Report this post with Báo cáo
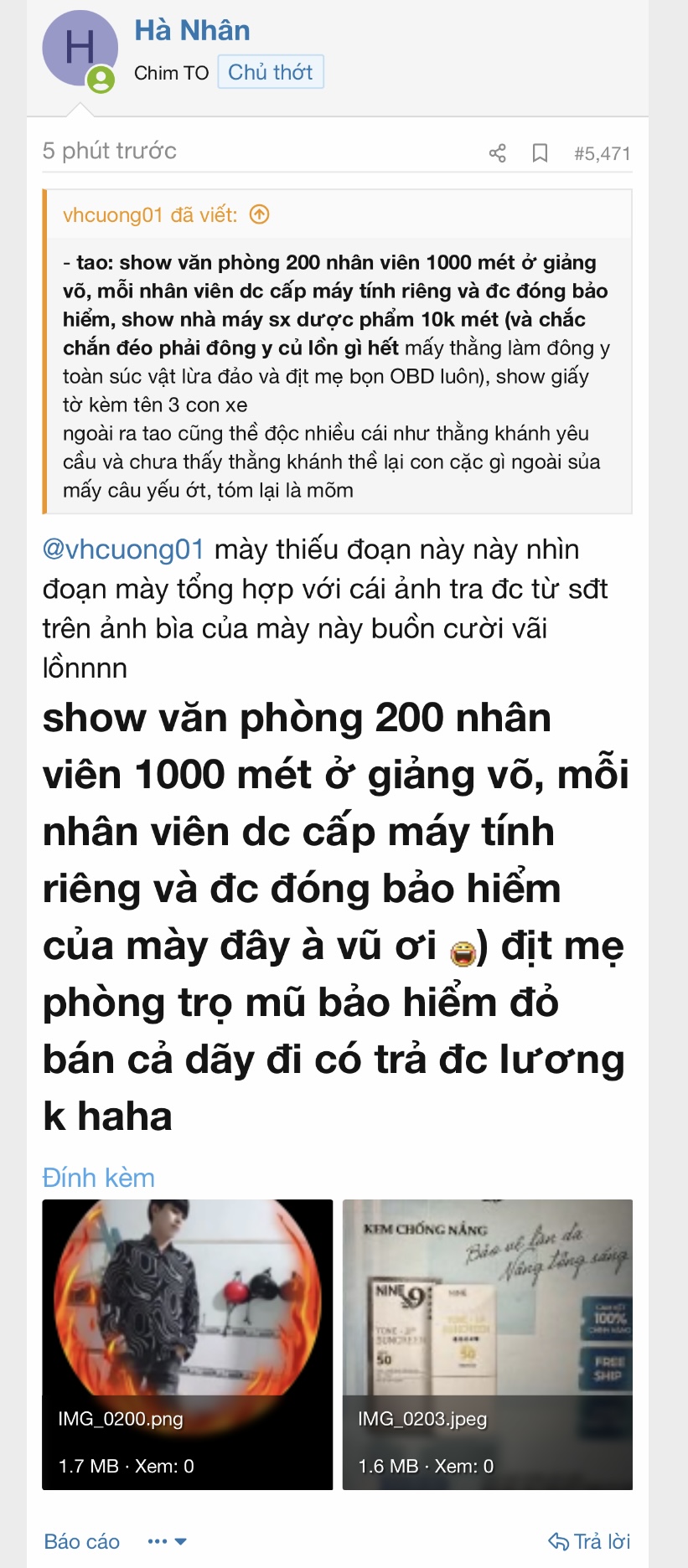 pyautogui.click(x=82, y=1541)
